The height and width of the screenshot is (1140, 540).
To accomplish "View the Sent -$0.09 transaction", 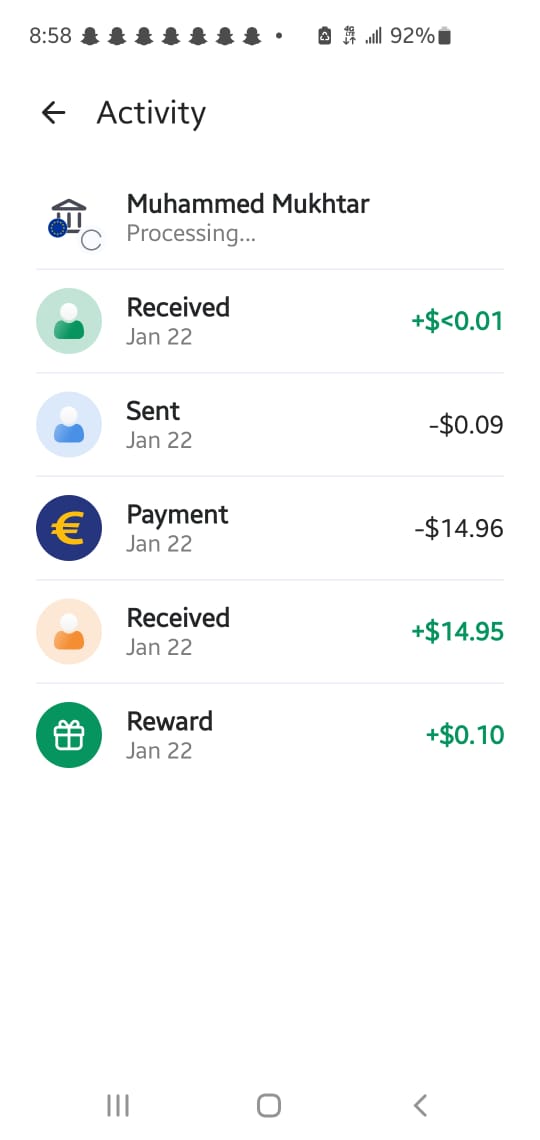I will 270,425.
